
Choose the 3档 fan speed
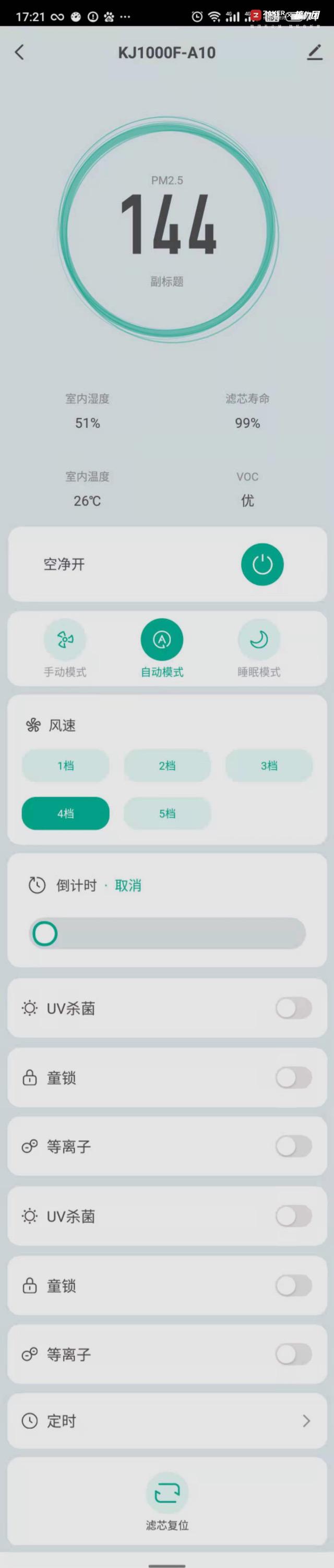[269, 766]
